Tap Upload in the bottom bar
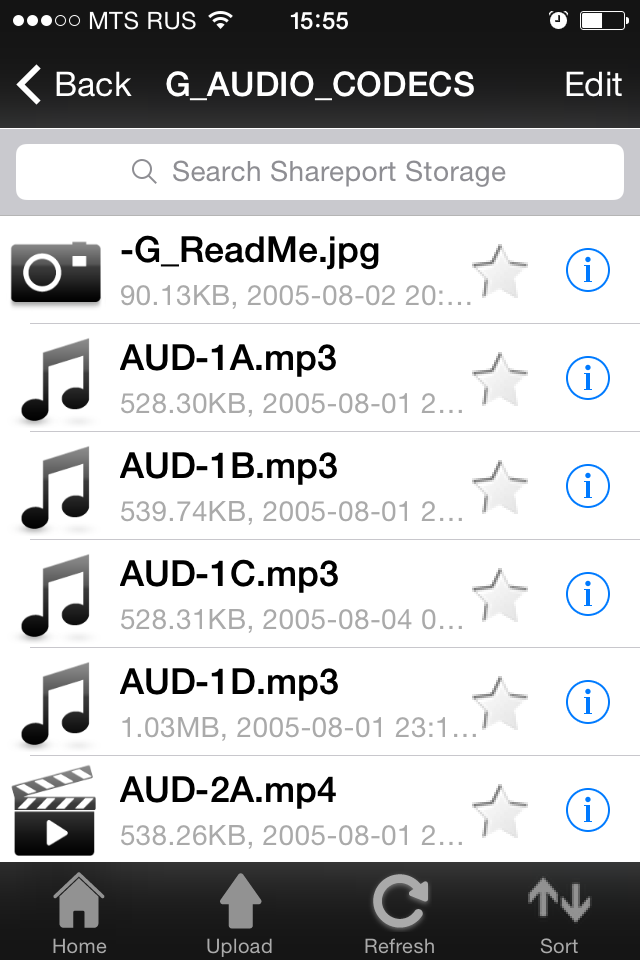 239,912
